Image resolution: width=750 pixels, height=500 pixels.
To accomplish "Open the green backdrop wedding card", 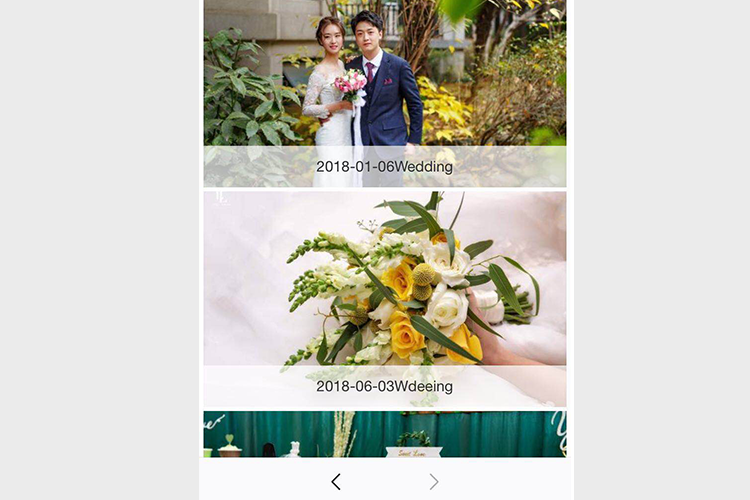I will click(x=384, y=434).
